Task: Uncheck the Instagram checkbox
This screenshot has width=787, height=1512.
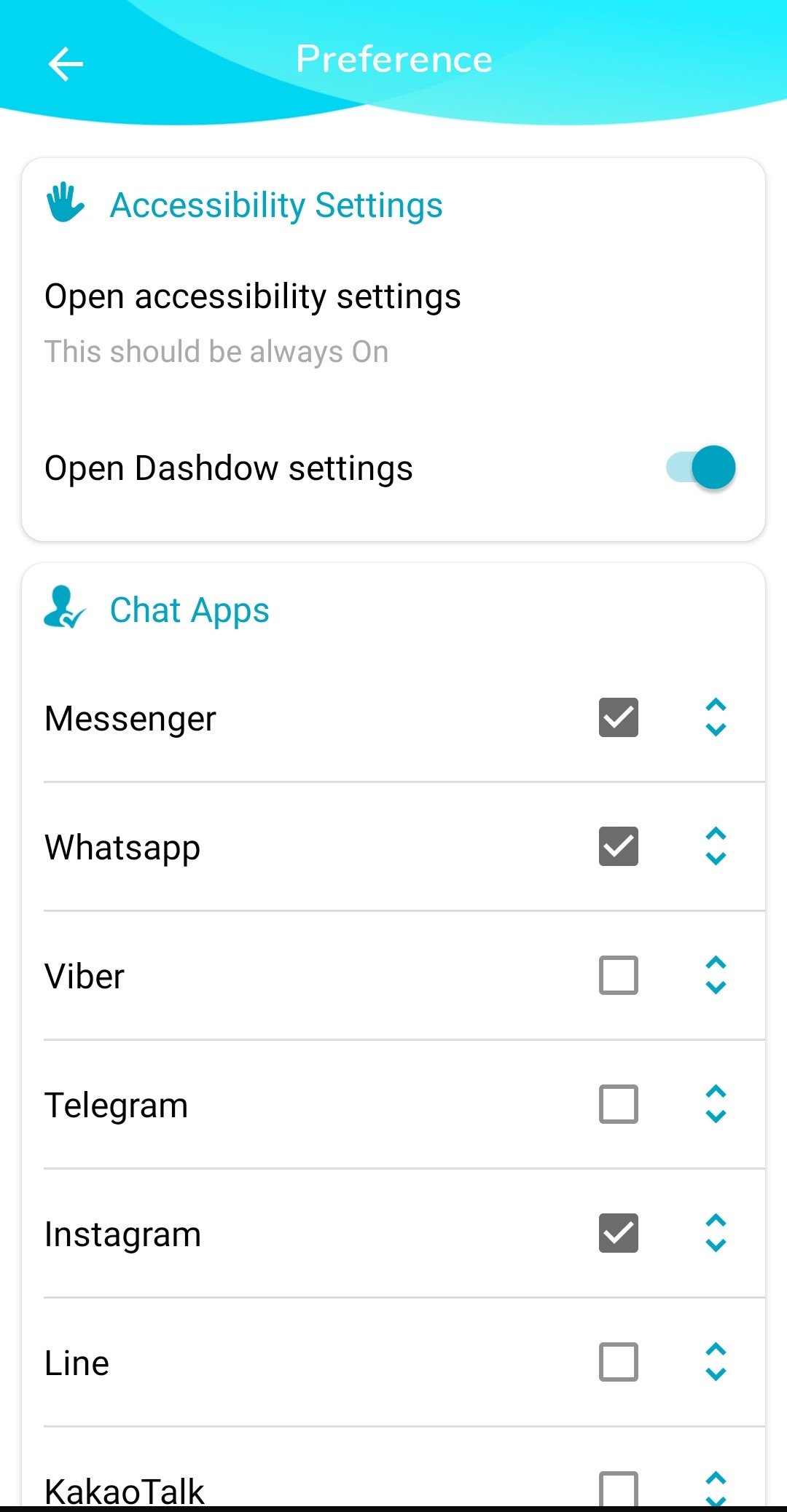Action: coord(619,1234)
